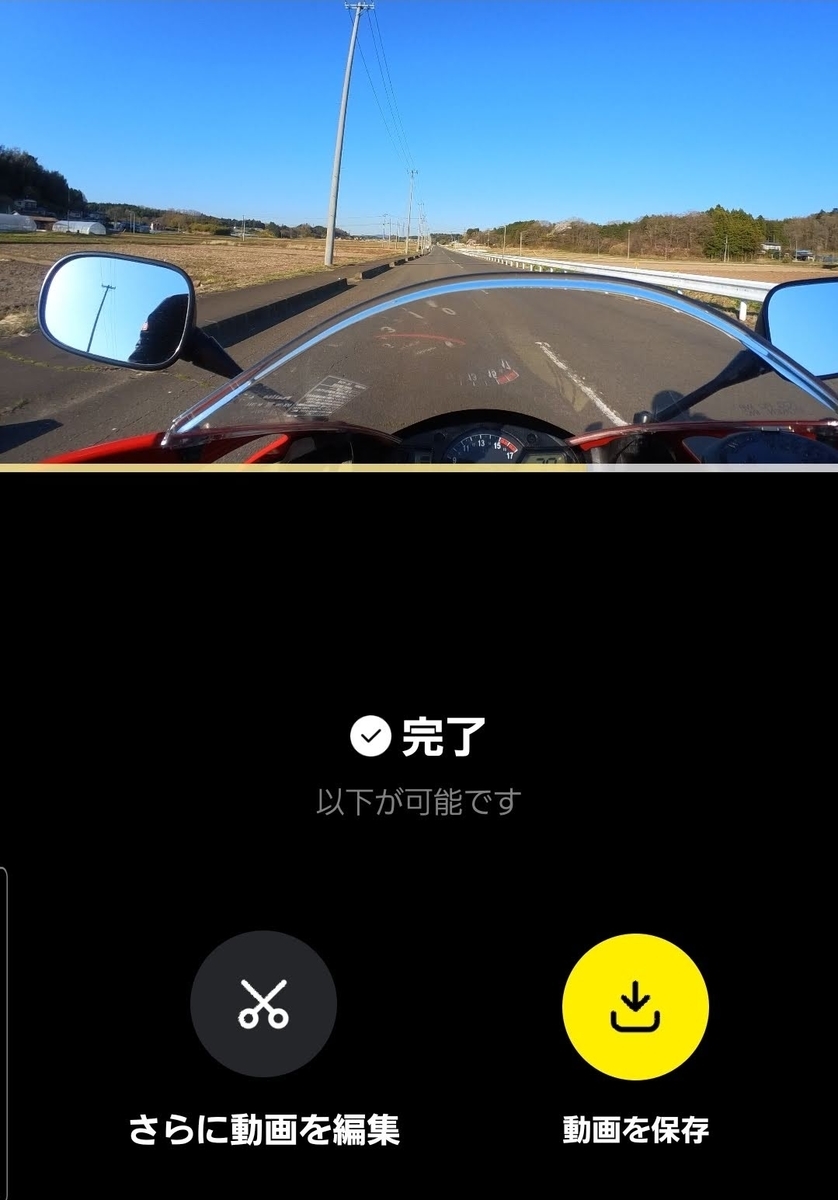Save the video via the download arrow icon
This screenshot has width=838, height=1200.
click(x=637, y=1007)
